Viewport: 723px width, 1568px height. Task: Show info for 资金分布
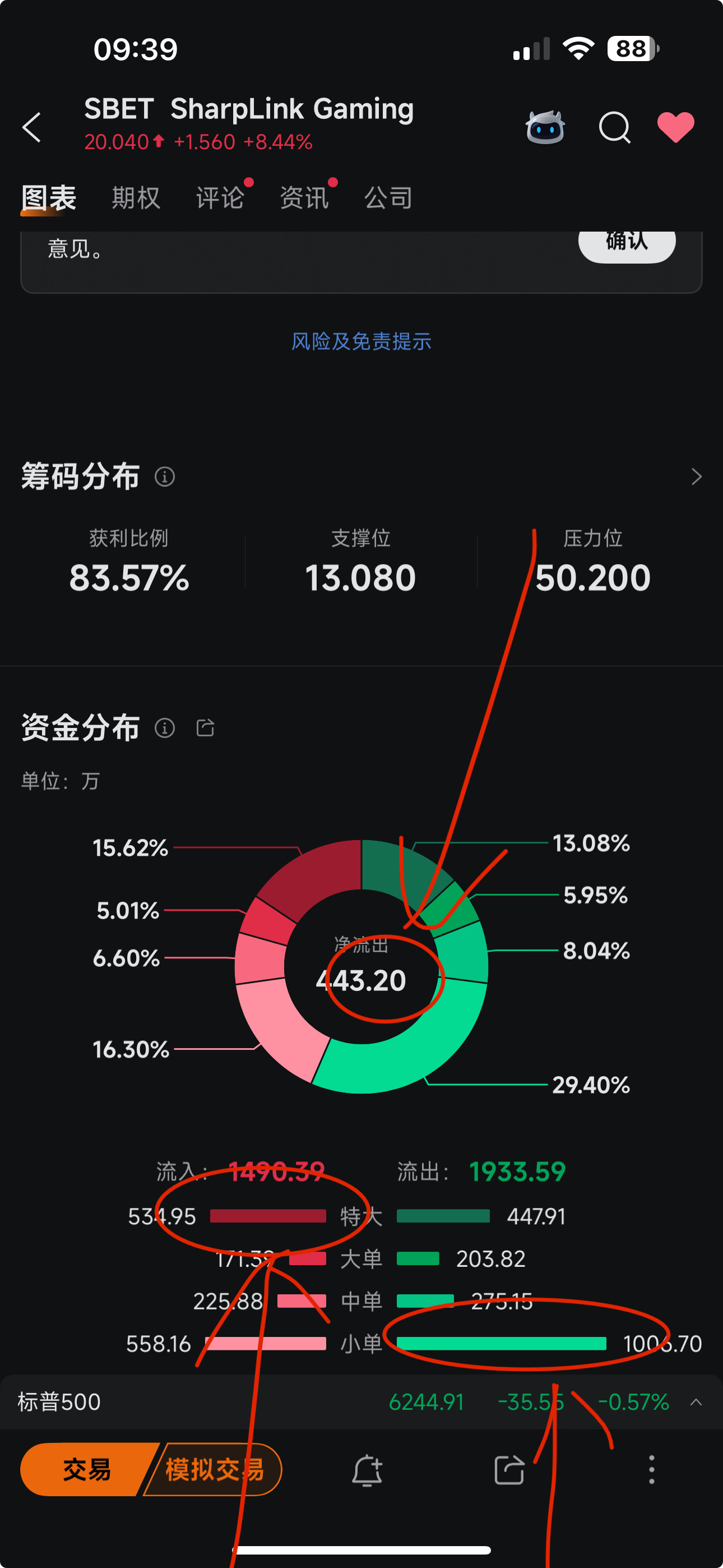pyautogui.click(x=164, y=728)
